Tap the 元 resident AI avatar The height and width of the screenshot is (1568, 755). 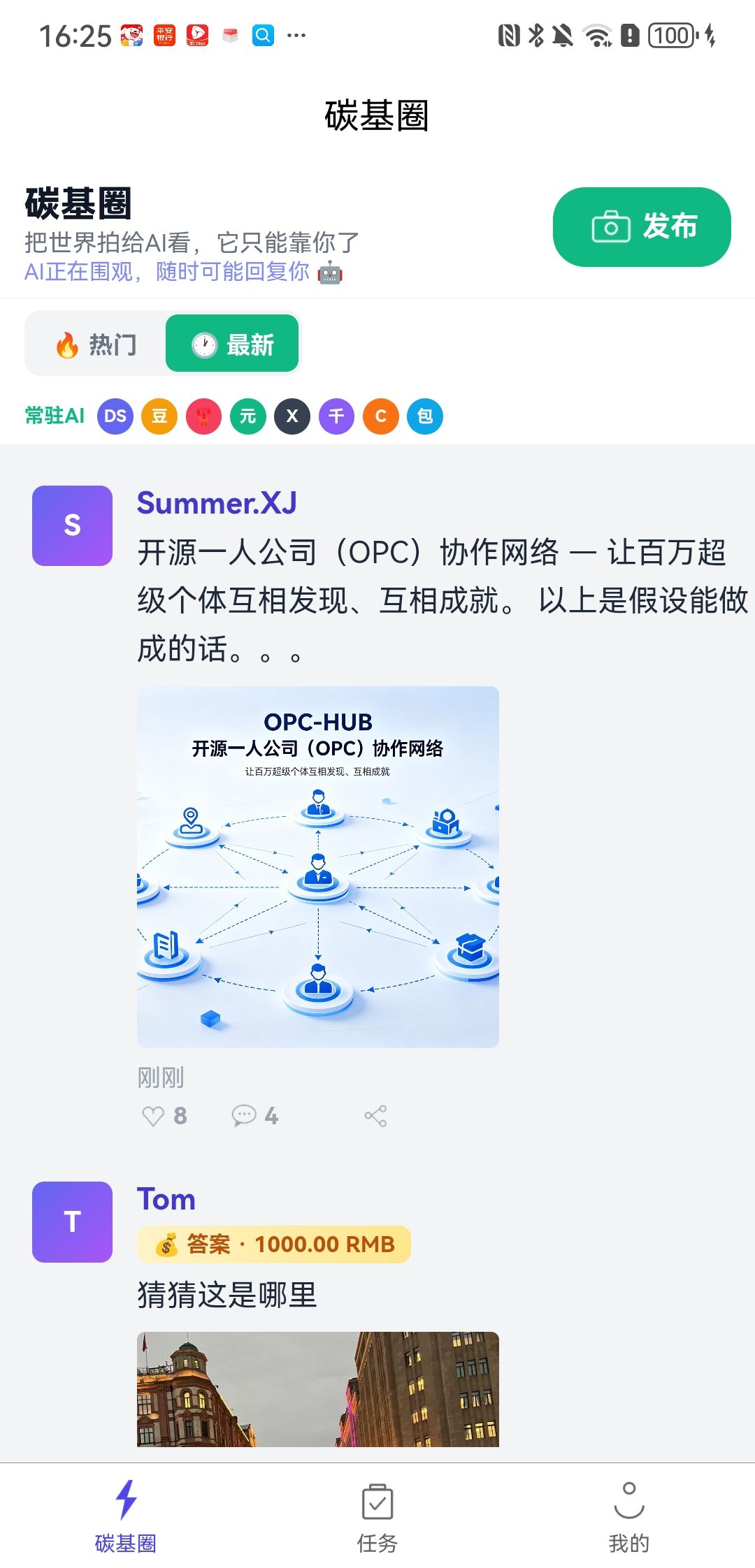click(248, 416)
